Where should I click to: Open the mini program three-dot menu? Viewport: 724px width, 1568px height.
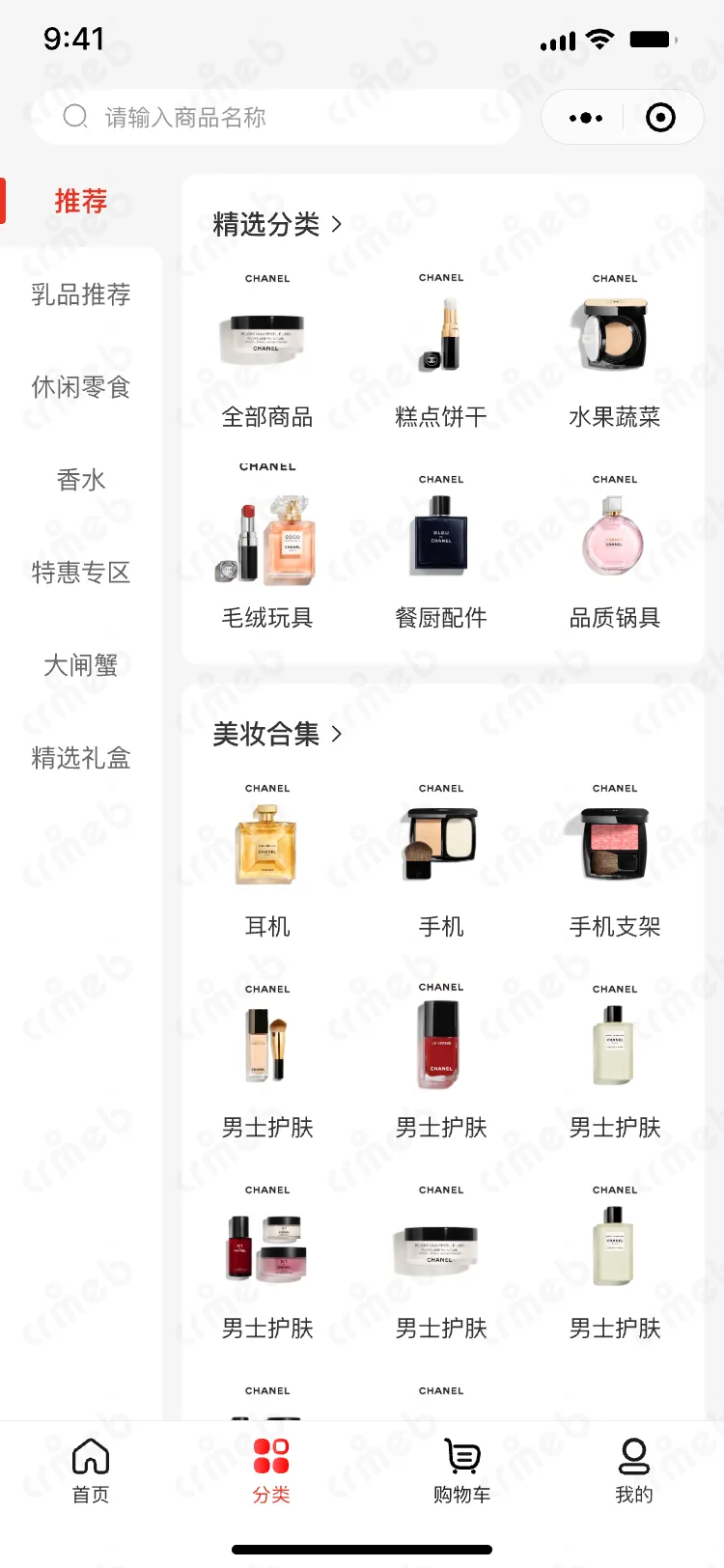pyautogui.click(x=586, y=118)
